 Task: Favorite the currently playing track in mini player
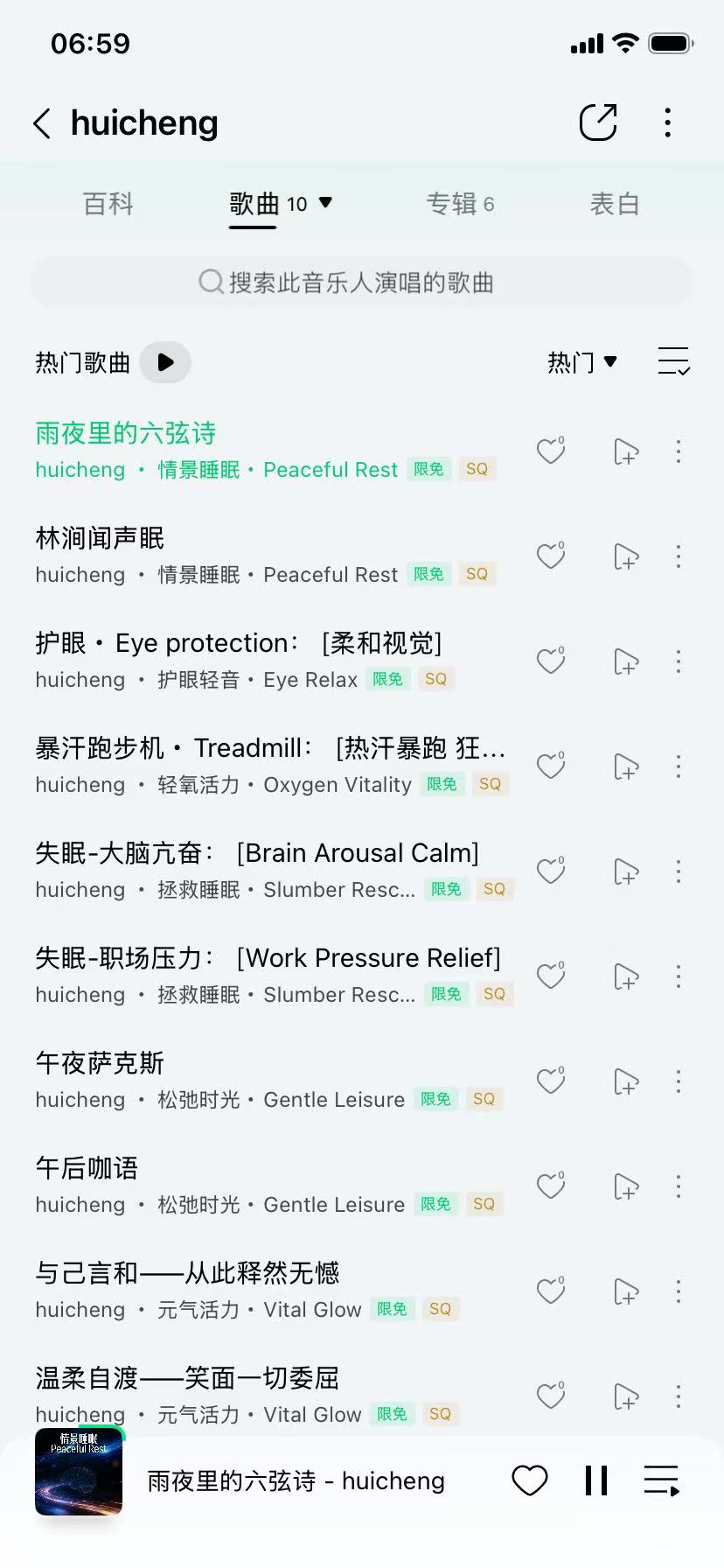529,1480
